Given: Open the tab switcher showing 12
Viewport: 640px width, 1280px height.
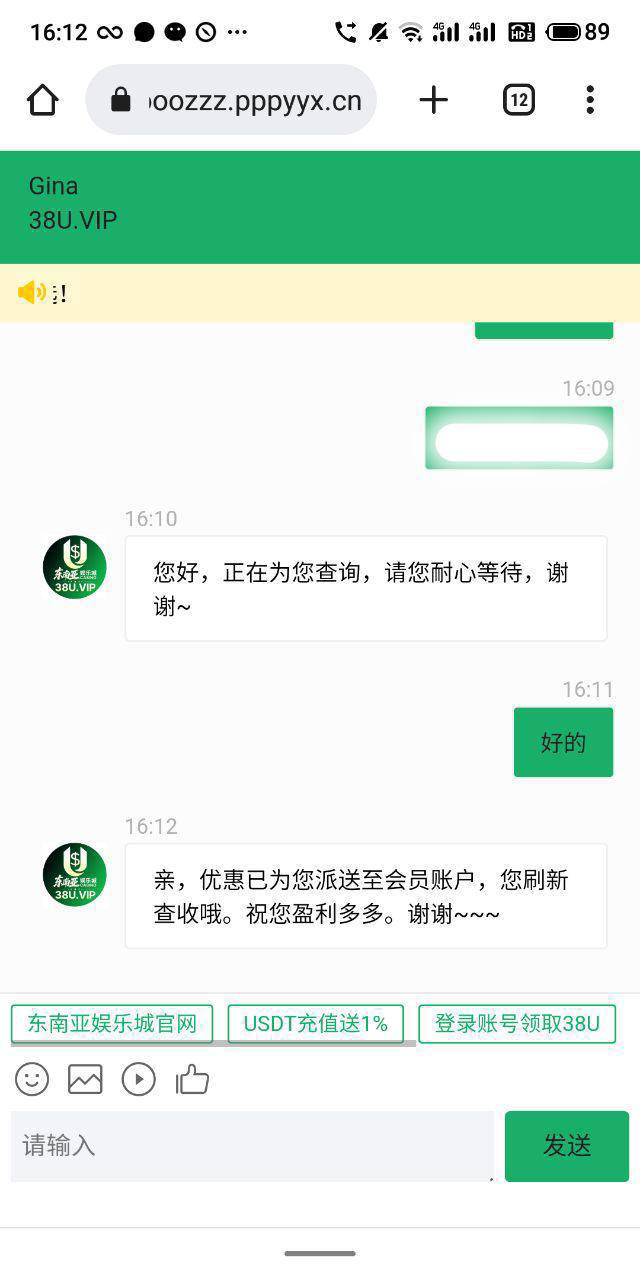Looking at the screenshot, I should (x=518, y=100).
